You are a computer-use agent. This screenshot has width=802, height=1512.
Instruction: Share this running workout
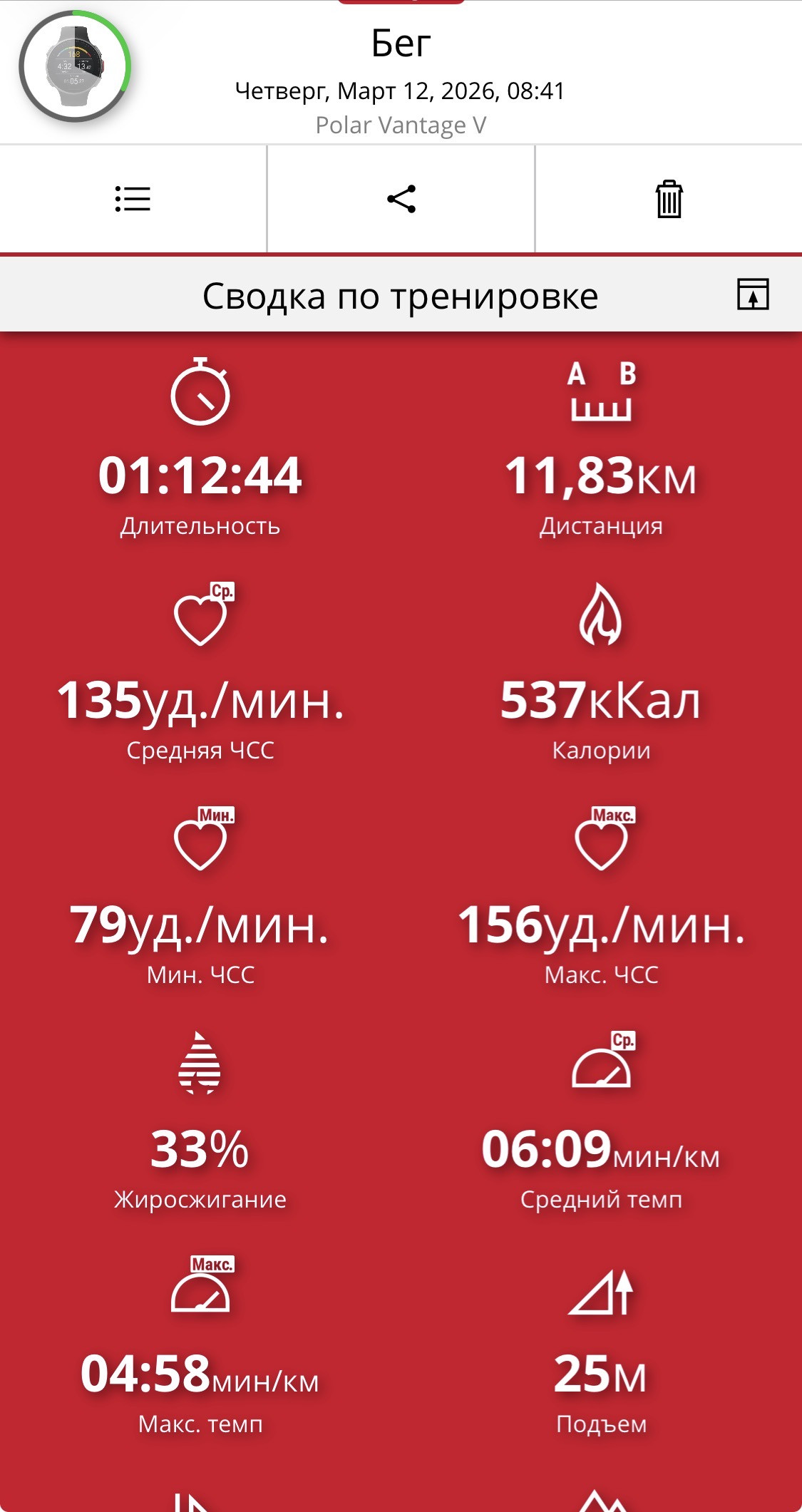coord(401,199)
